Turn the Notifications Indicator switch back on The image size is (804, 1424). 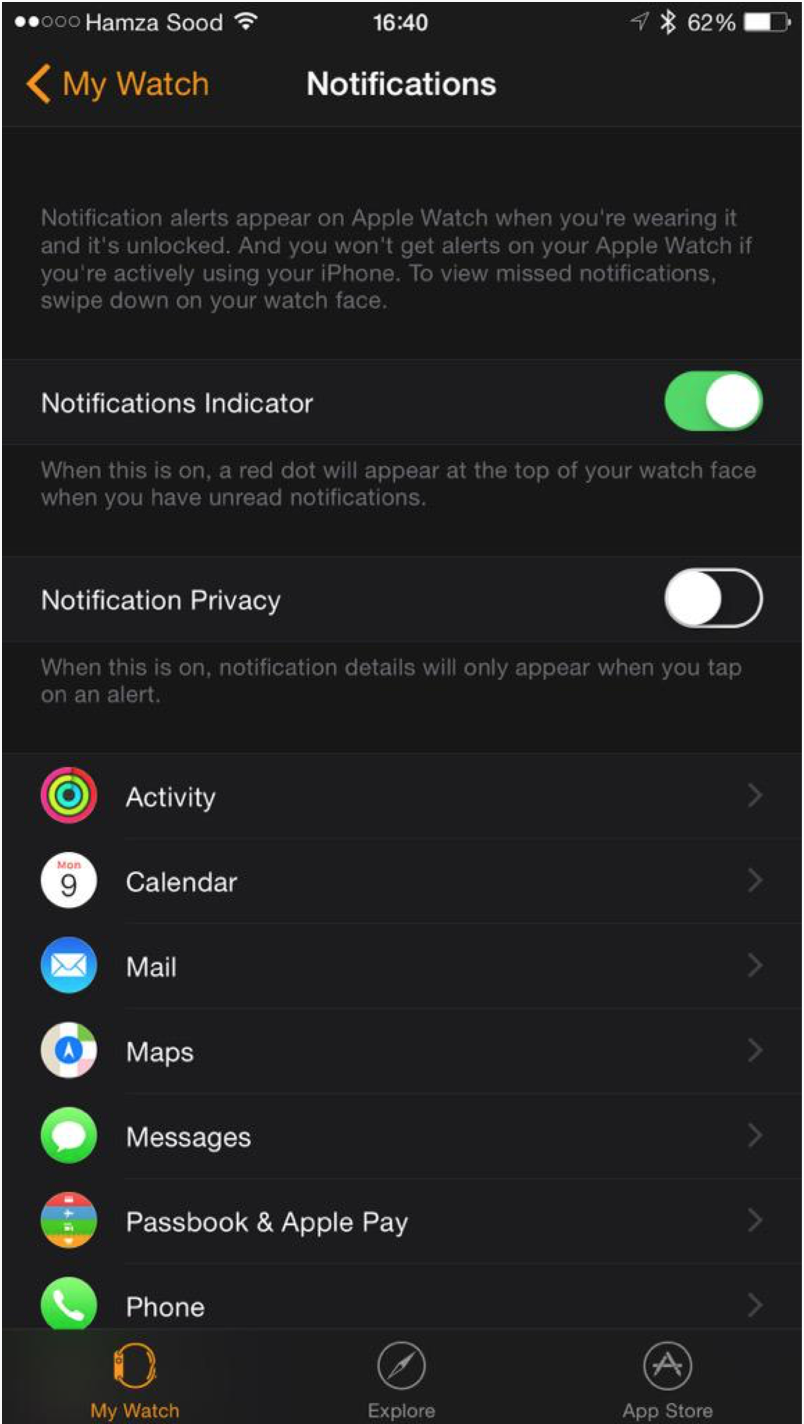[713, 402]
